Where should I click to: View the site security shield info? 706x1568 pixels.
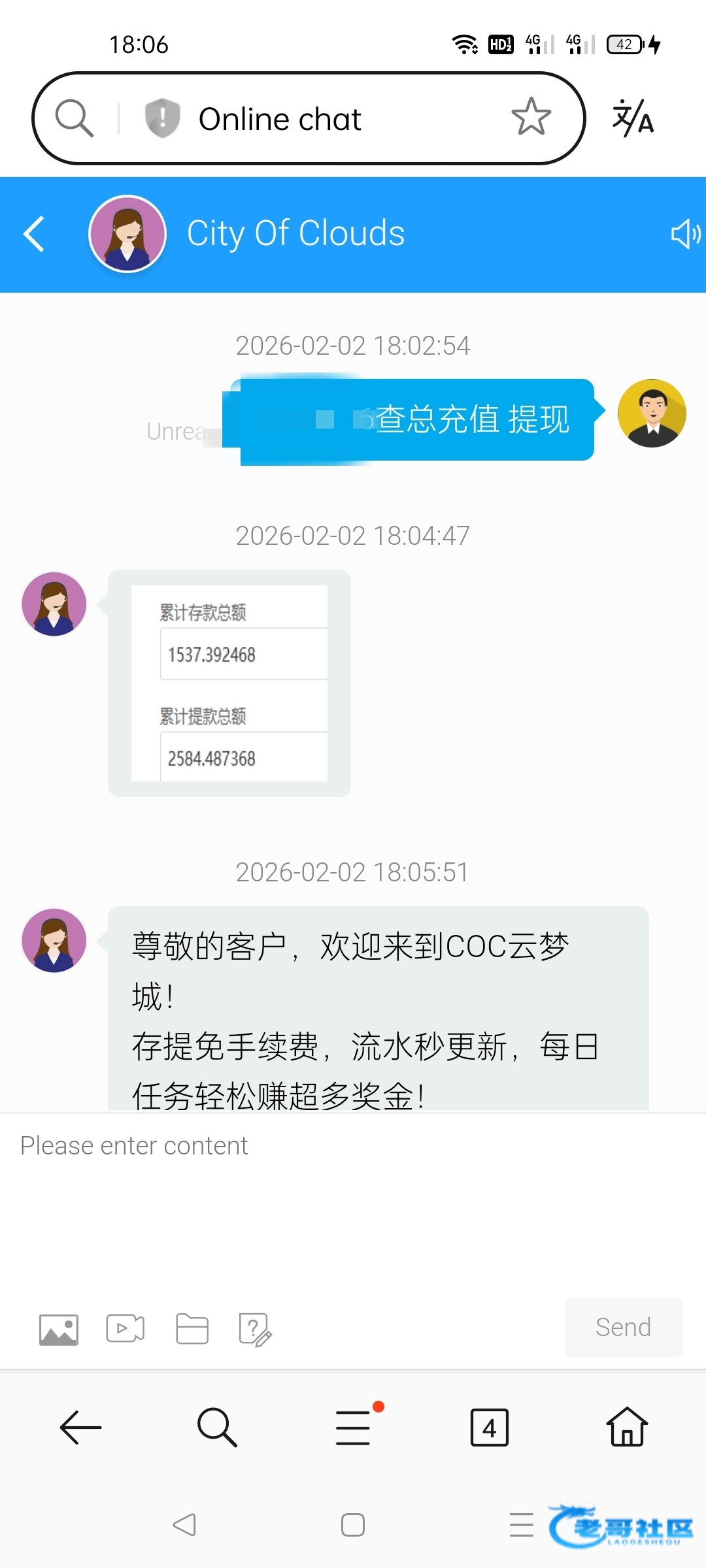[162, 118]
